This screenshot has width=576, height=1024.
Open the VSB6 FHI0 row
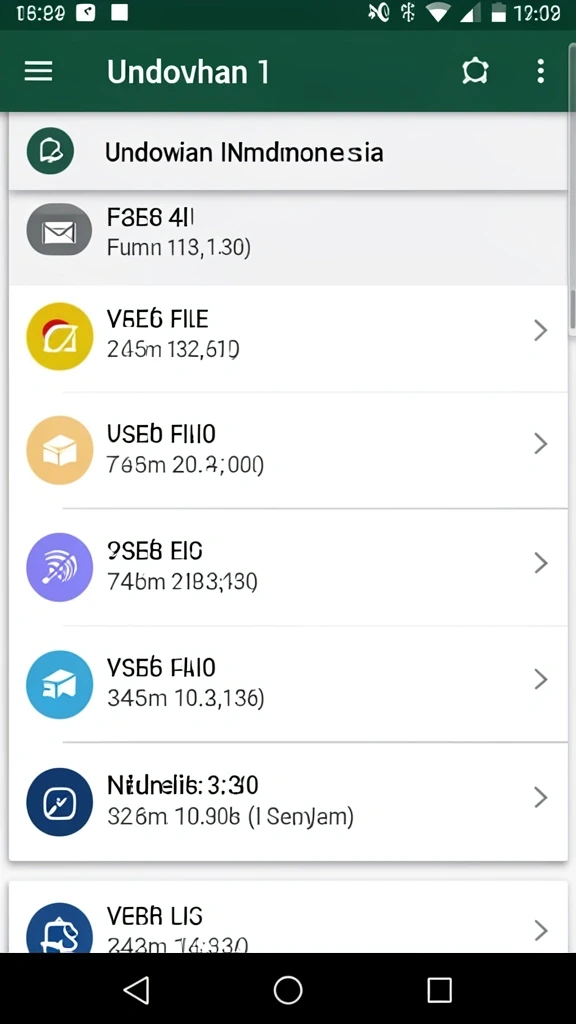[x=287, y=683]
